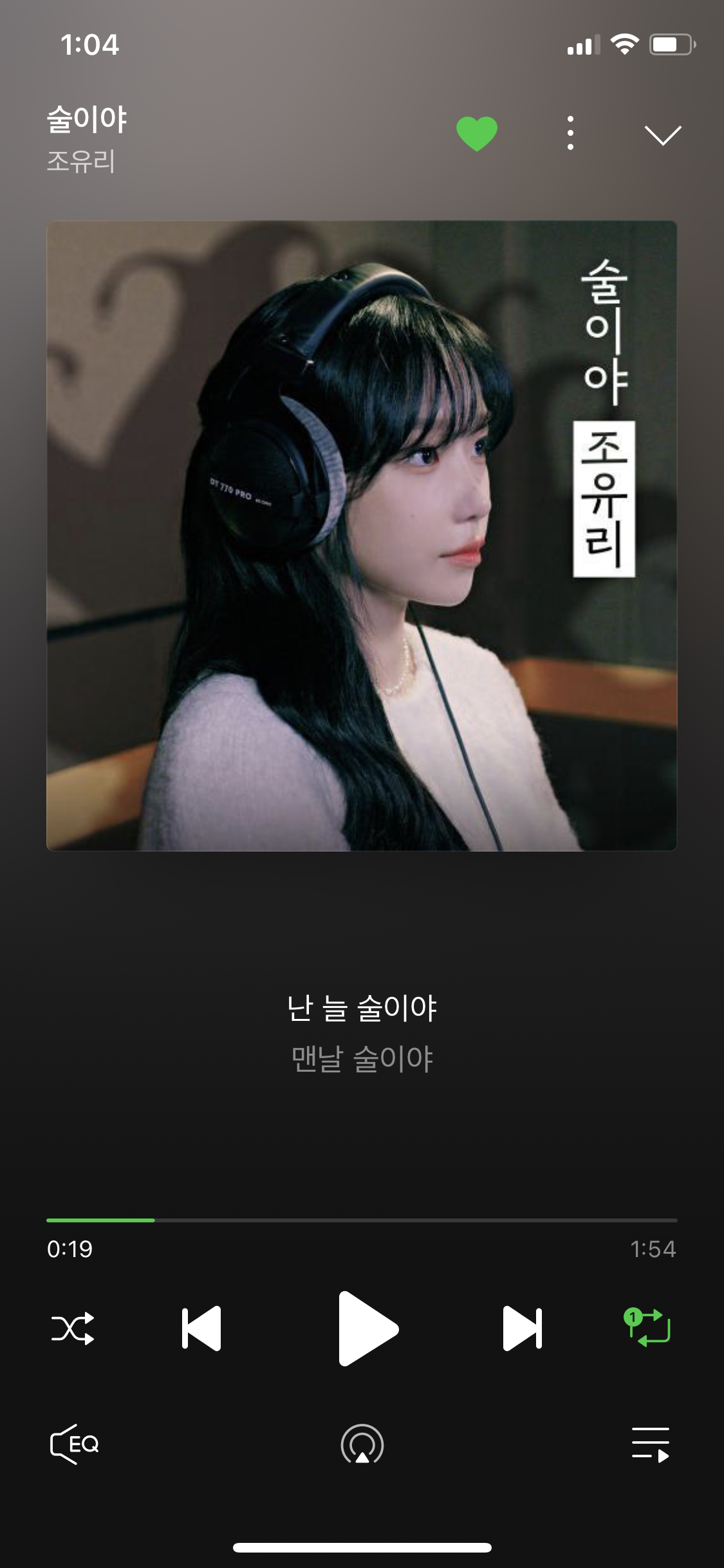This screenshot has width=724, height=1568.
Task: Toggle shuffle playback
Action: click(x=73, y=1328)
